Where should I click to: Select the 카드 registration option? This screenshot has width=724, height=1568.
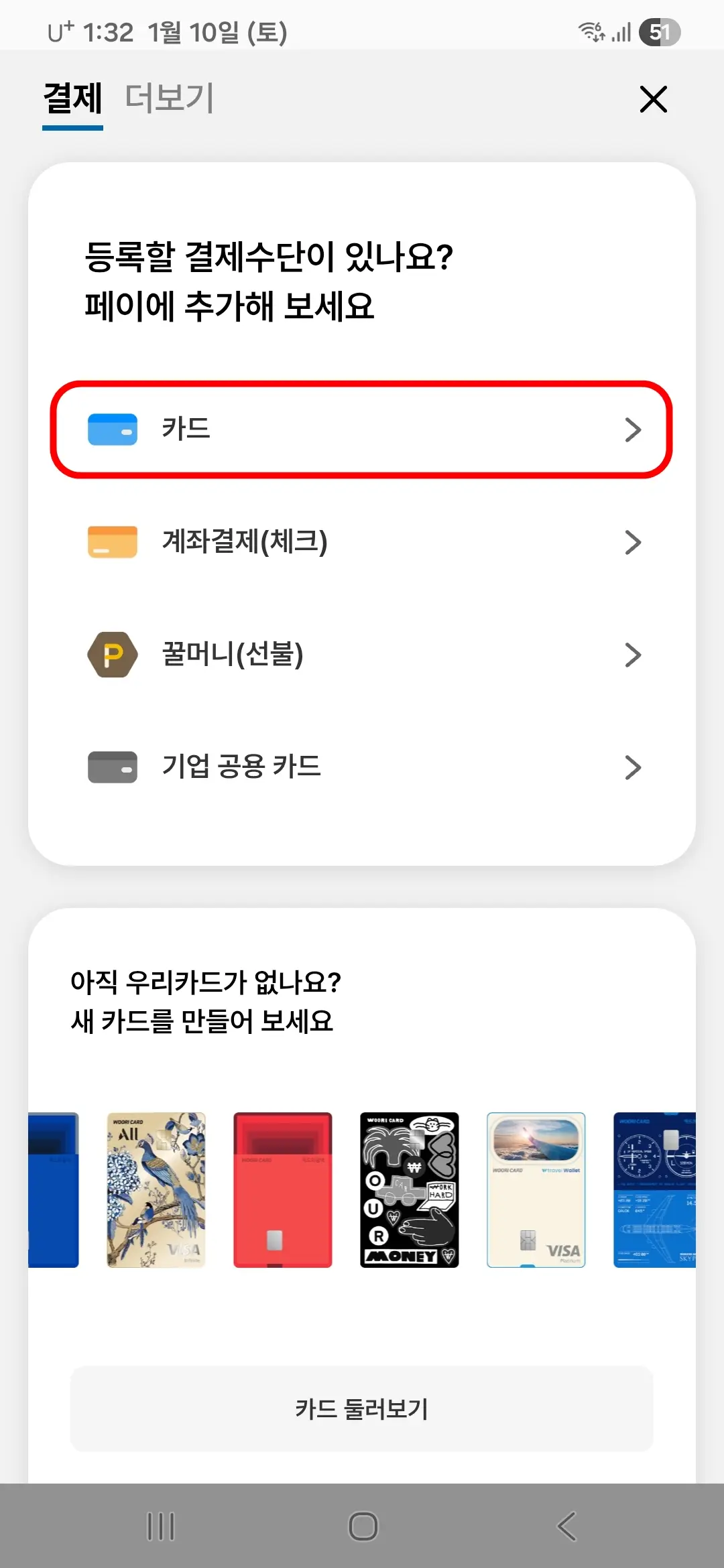coord(362,430)
